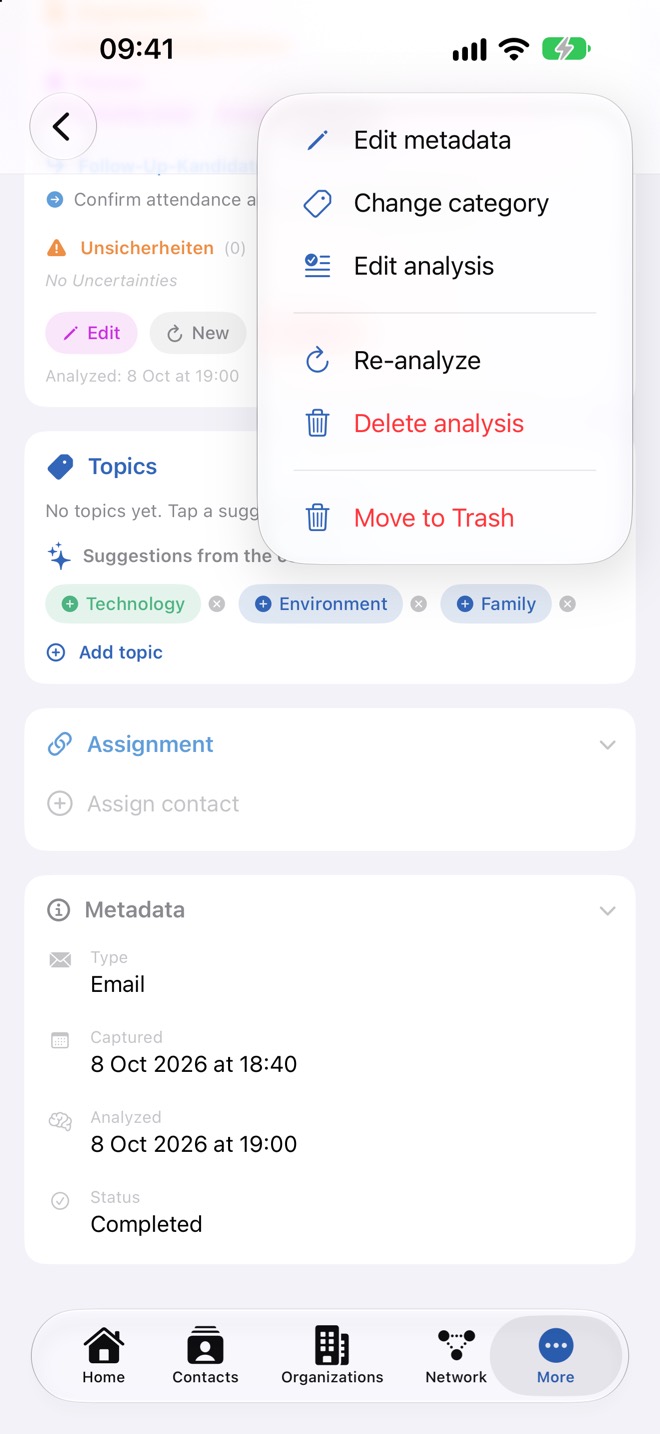Image resolution: width=660 pixels, height=1434 pixels.
Task: Tap Assign contact
Action: click(x=144, y=804)
